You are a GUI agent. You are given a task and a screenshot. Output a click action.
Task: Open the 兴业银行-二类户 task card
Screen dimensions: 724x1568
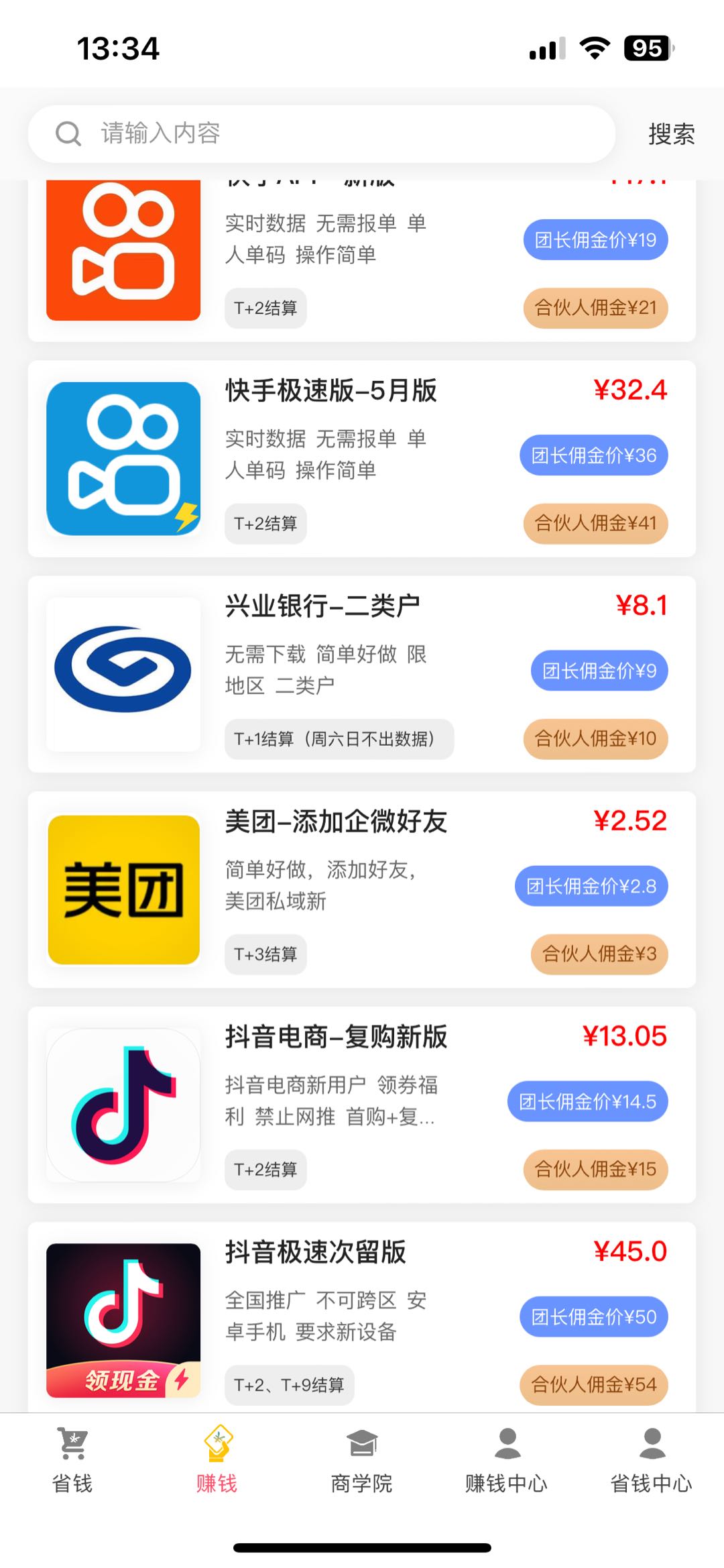[362, 674]
